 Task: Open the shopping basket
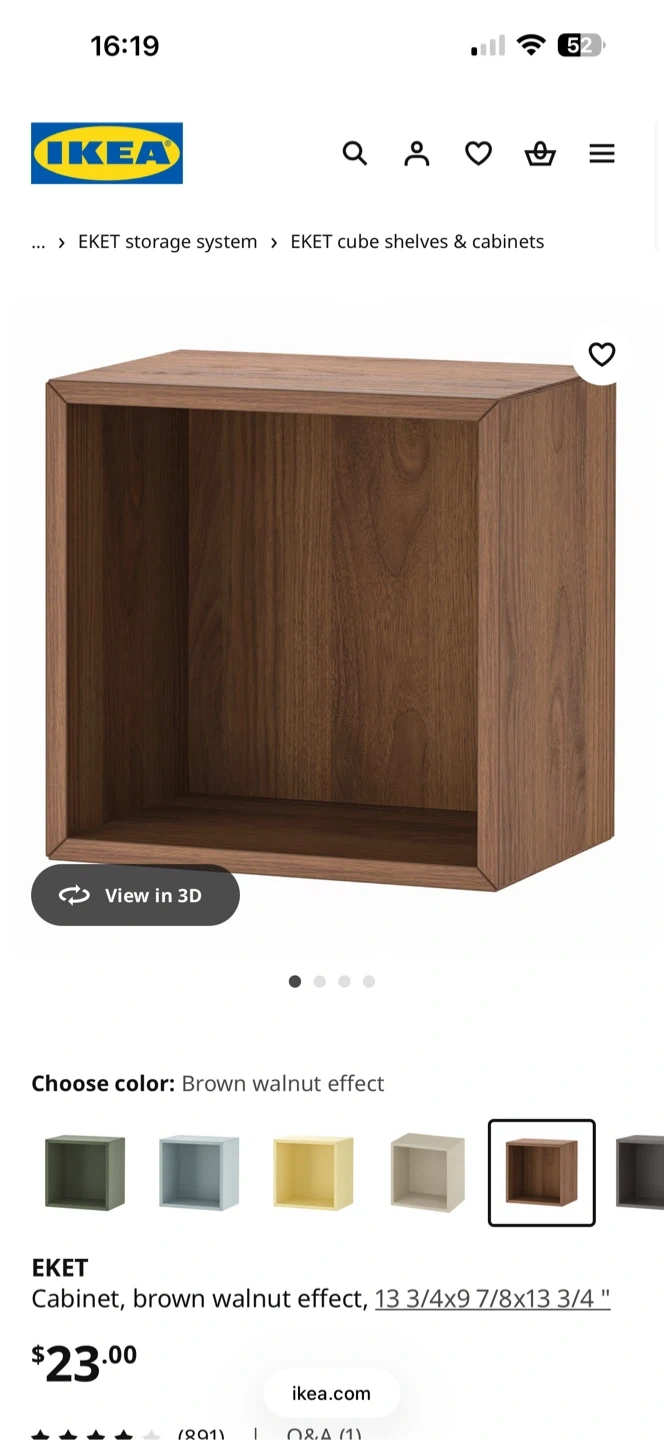point(540,153)
